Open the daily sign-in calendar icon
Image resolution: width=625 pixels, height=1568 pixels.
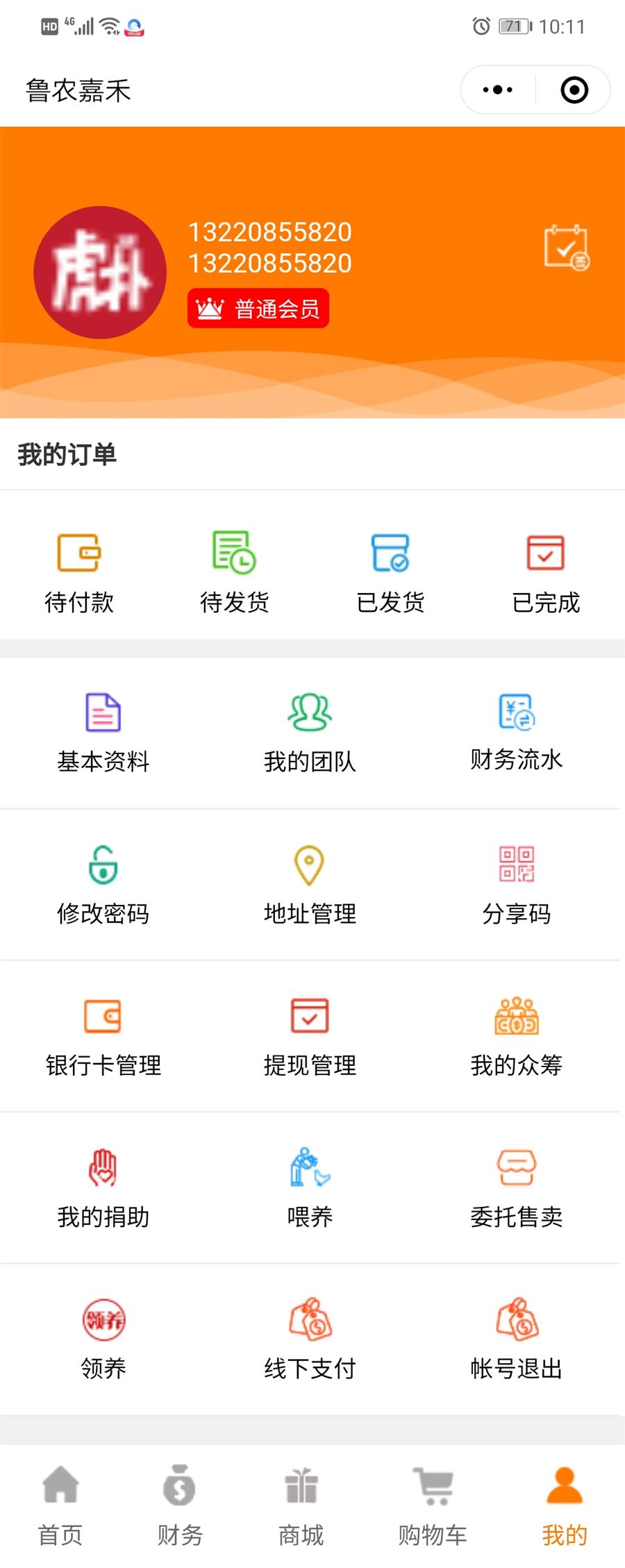pos(566,247)
